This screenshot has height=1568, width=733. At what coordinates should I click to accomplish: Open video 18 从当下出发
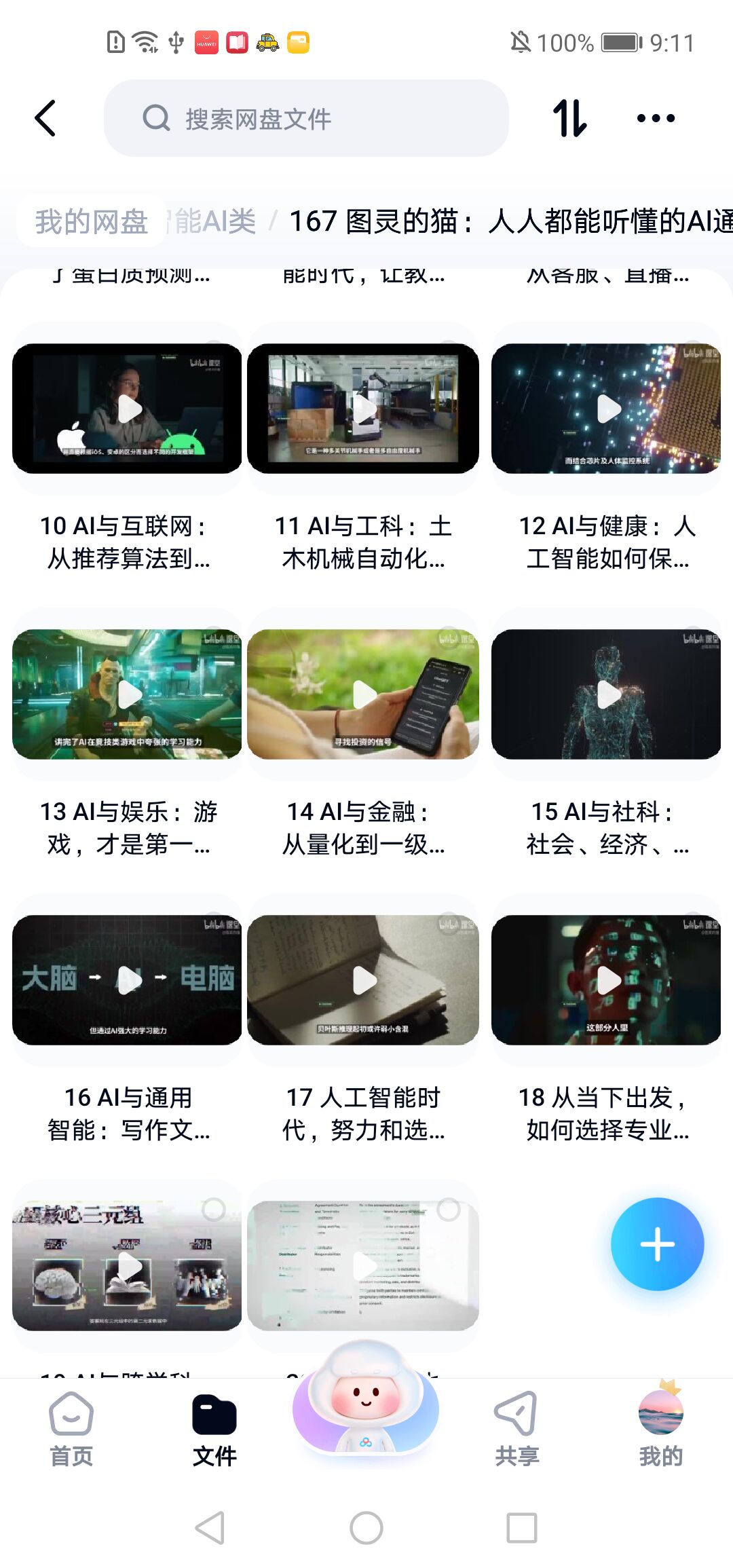tap(607, 980)
